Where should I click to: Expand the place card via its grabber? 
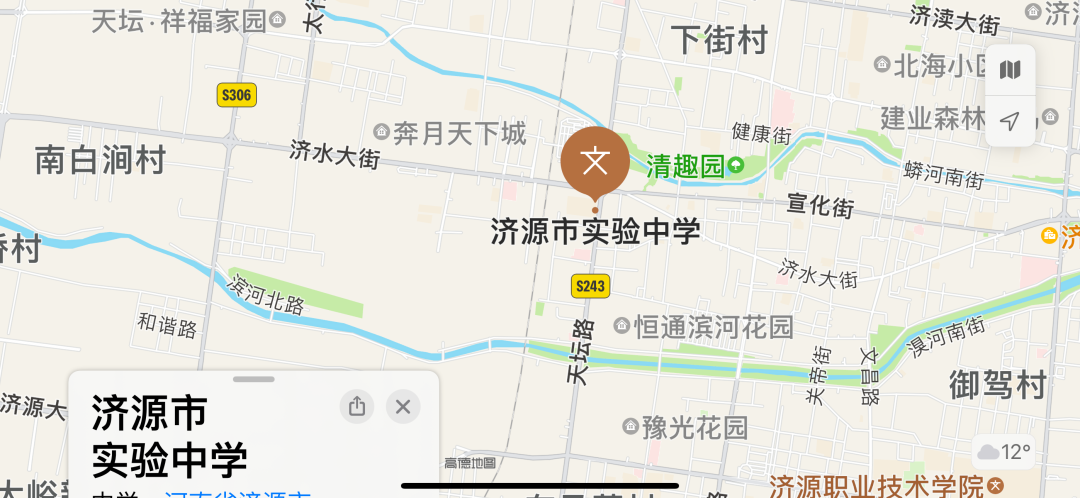(x=253, y=379)
